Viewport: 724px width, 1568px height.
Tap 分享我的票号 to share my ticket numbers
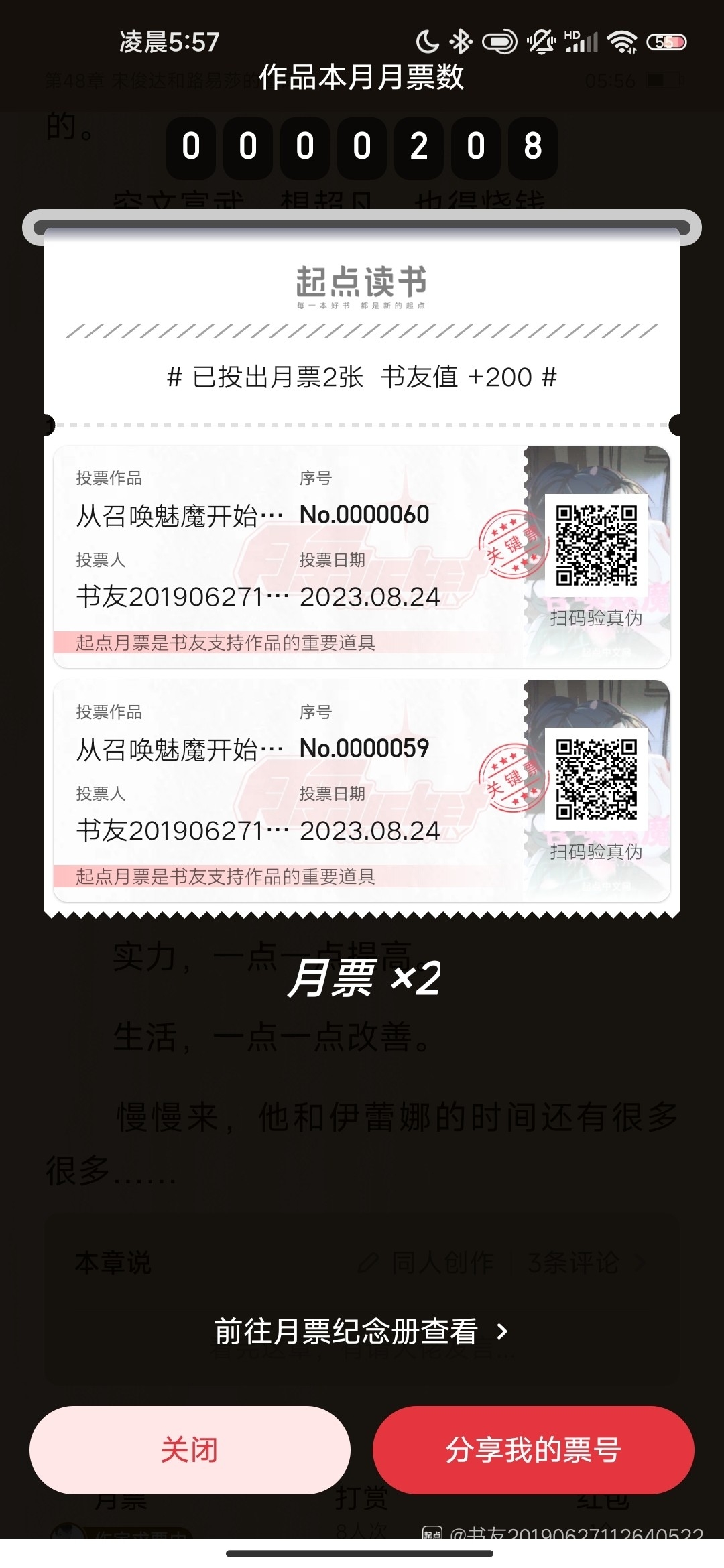533,1450
